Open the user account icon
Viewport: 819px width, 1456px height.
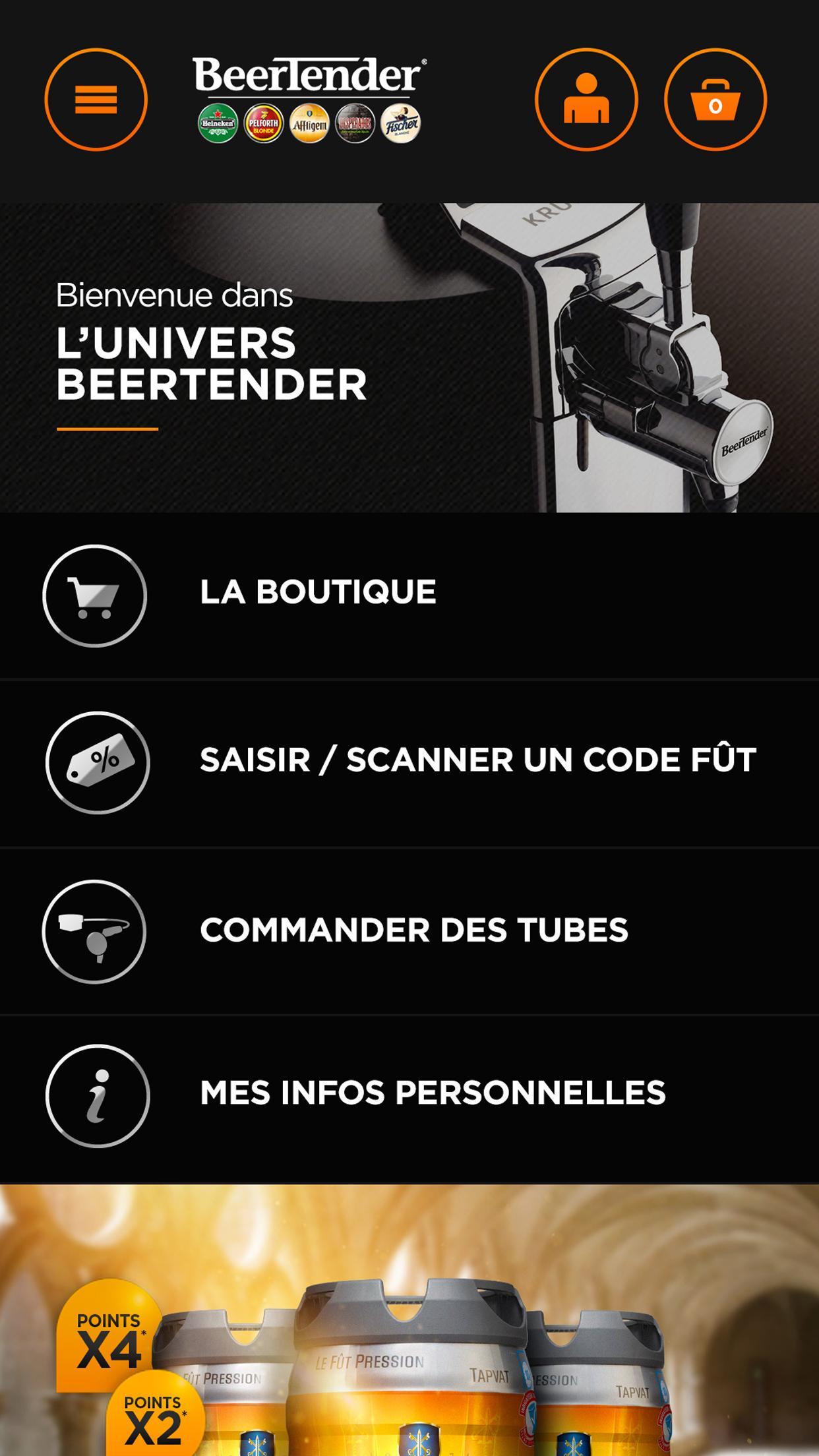pos(586,100)
